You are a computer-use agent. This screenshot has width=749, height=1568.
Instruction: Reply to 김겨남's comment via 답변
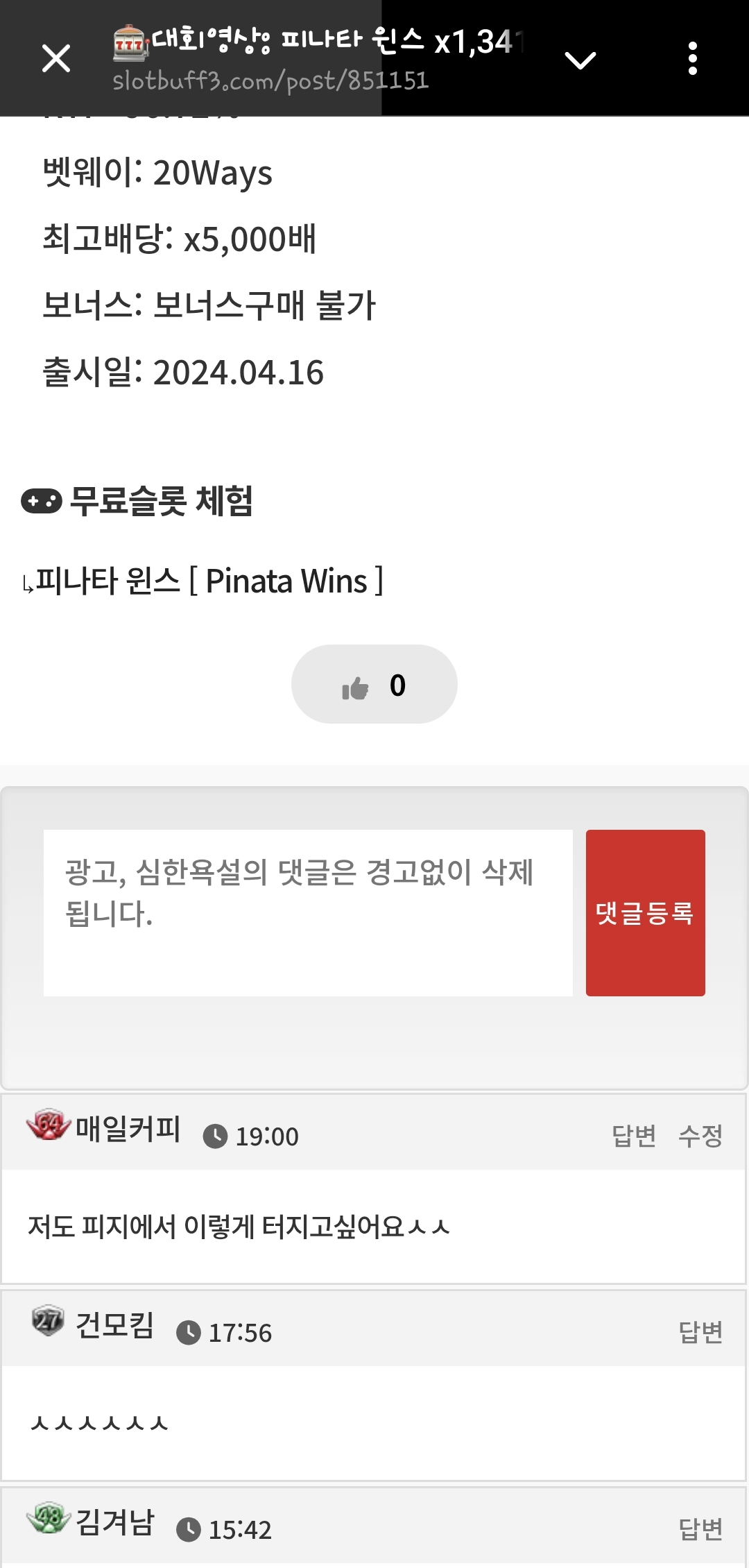point(700,1529)
